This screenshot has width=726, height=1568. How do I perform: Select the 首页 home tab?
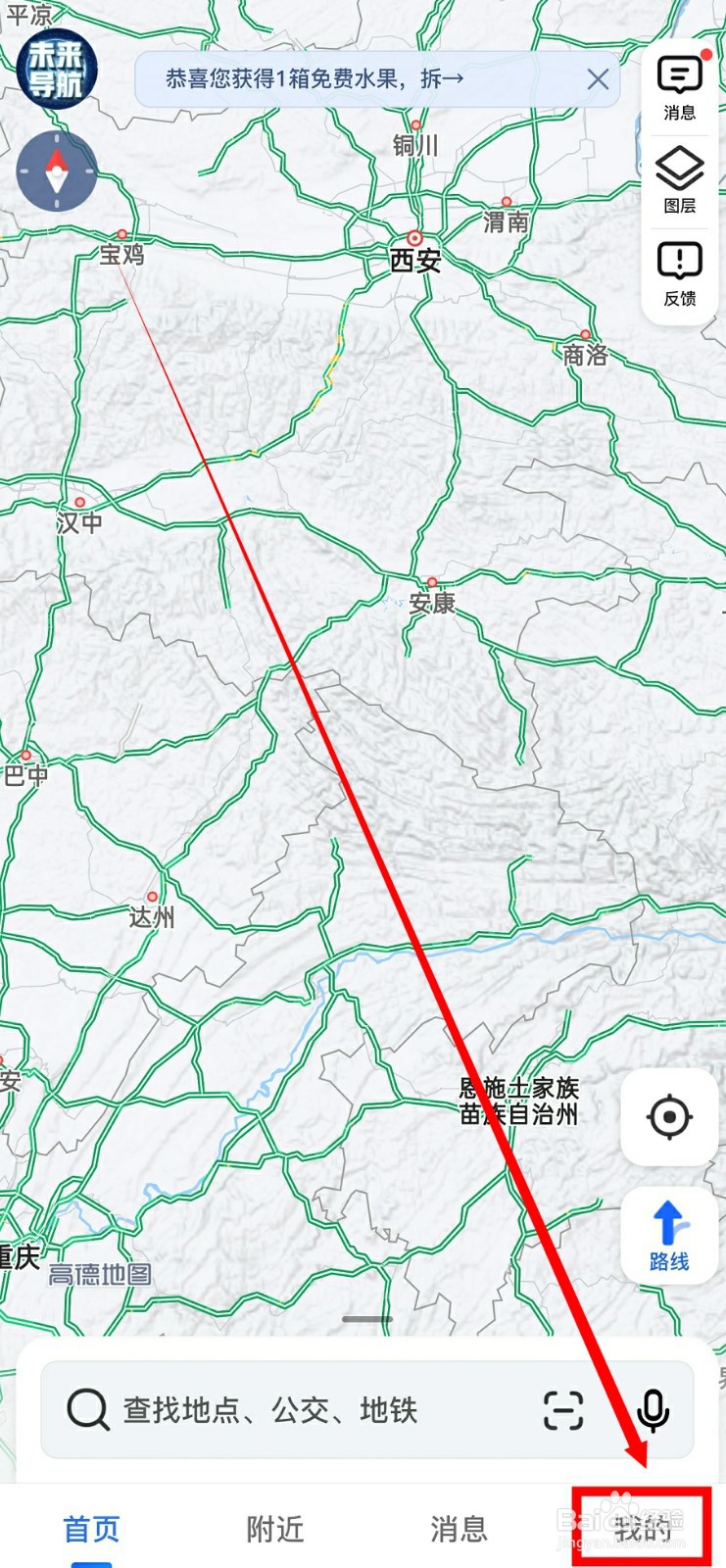coord(89,1527)
